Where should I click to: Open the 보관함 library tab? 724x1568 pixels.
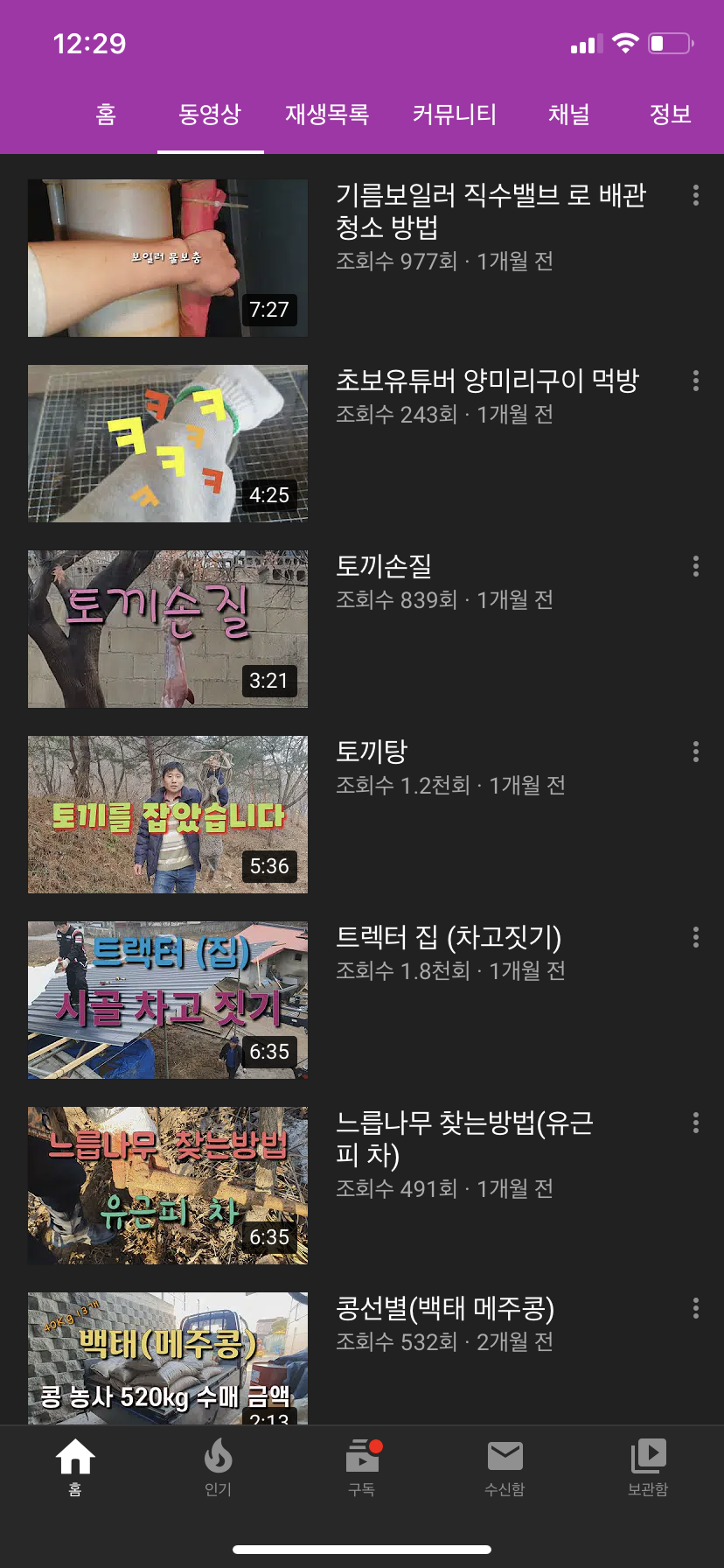click(648, 1466)
